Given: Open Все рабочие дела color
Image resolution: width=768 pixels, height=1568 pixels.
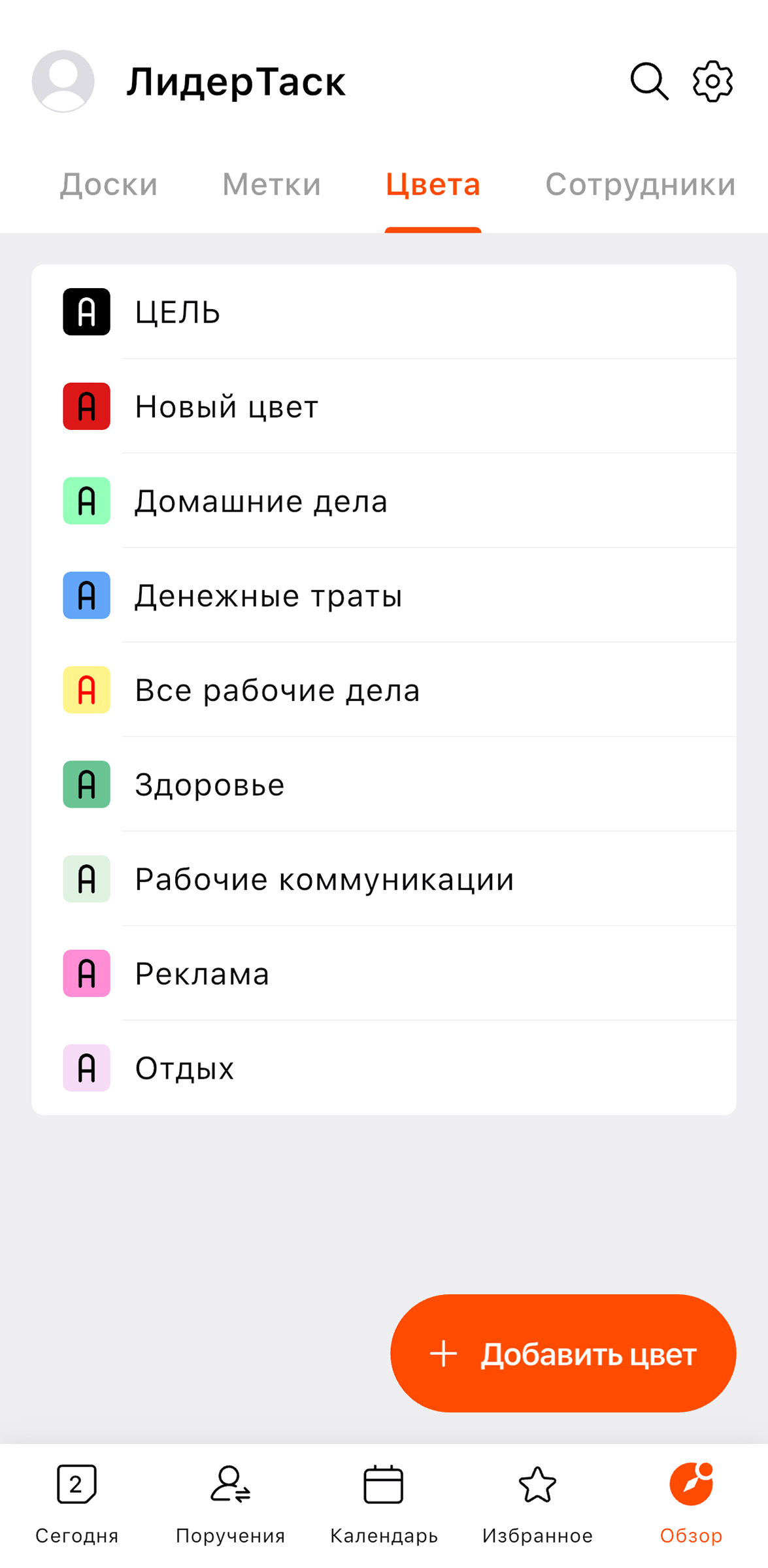Looking at the screenshot, I should point(384,690).
